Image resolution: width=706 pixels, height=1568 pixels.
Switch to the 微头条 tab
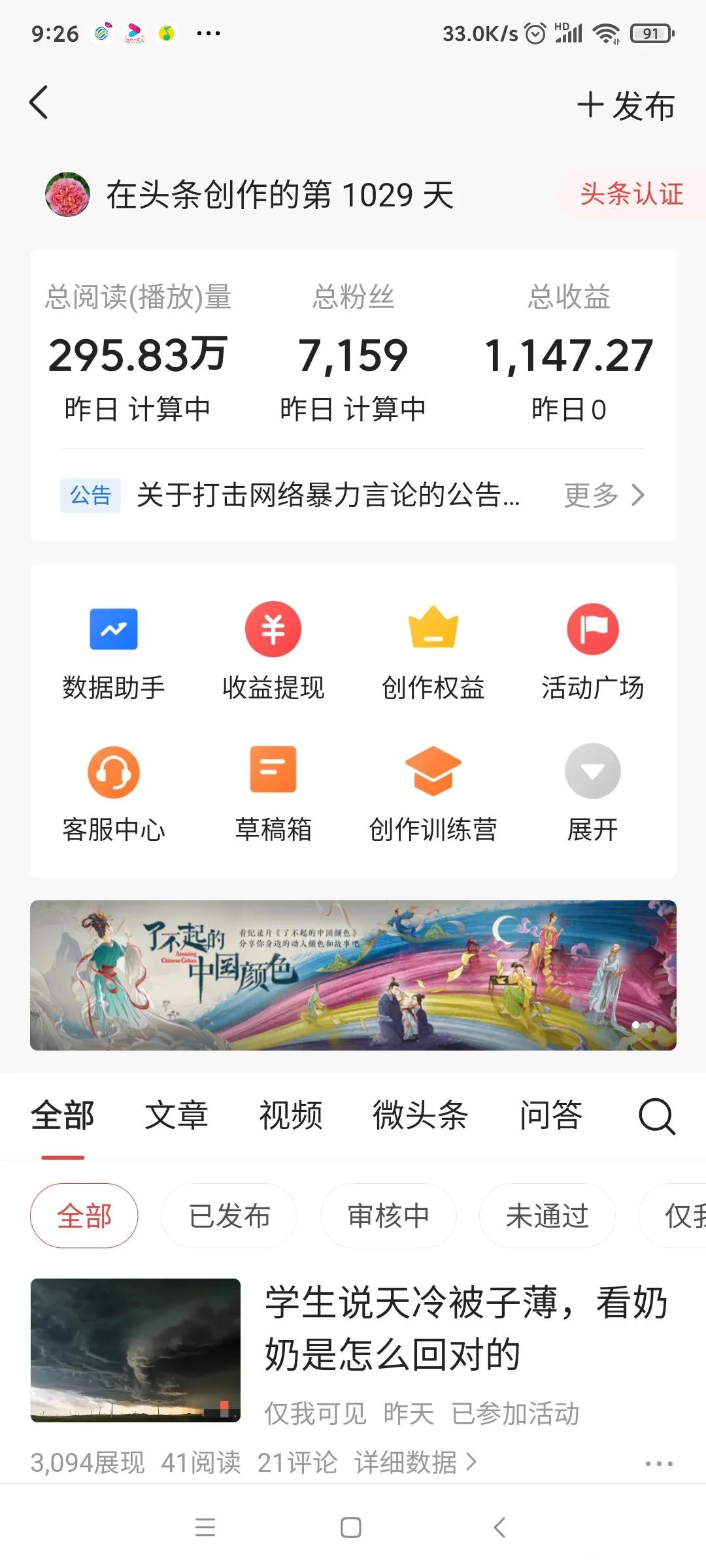point(420,1115)
